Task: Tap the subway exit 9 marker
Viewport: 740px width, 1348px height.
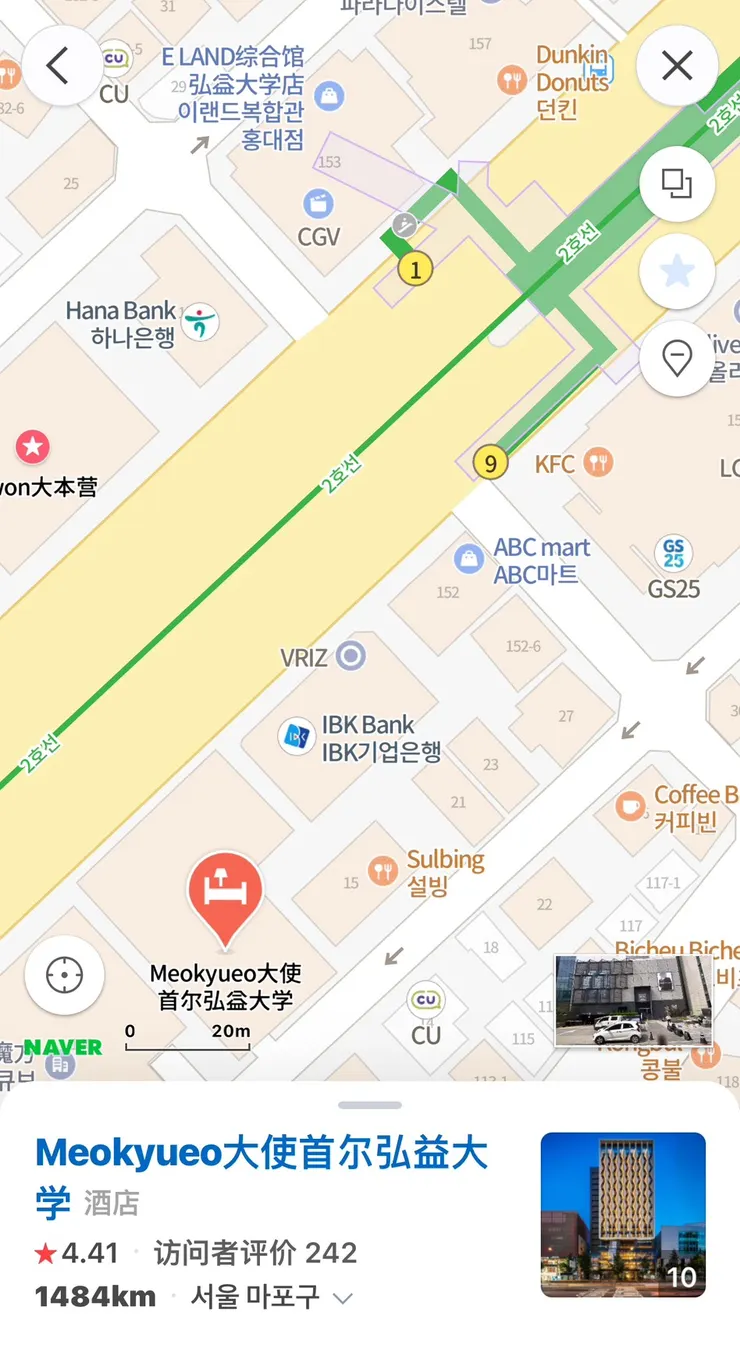Action: [489, 463]
